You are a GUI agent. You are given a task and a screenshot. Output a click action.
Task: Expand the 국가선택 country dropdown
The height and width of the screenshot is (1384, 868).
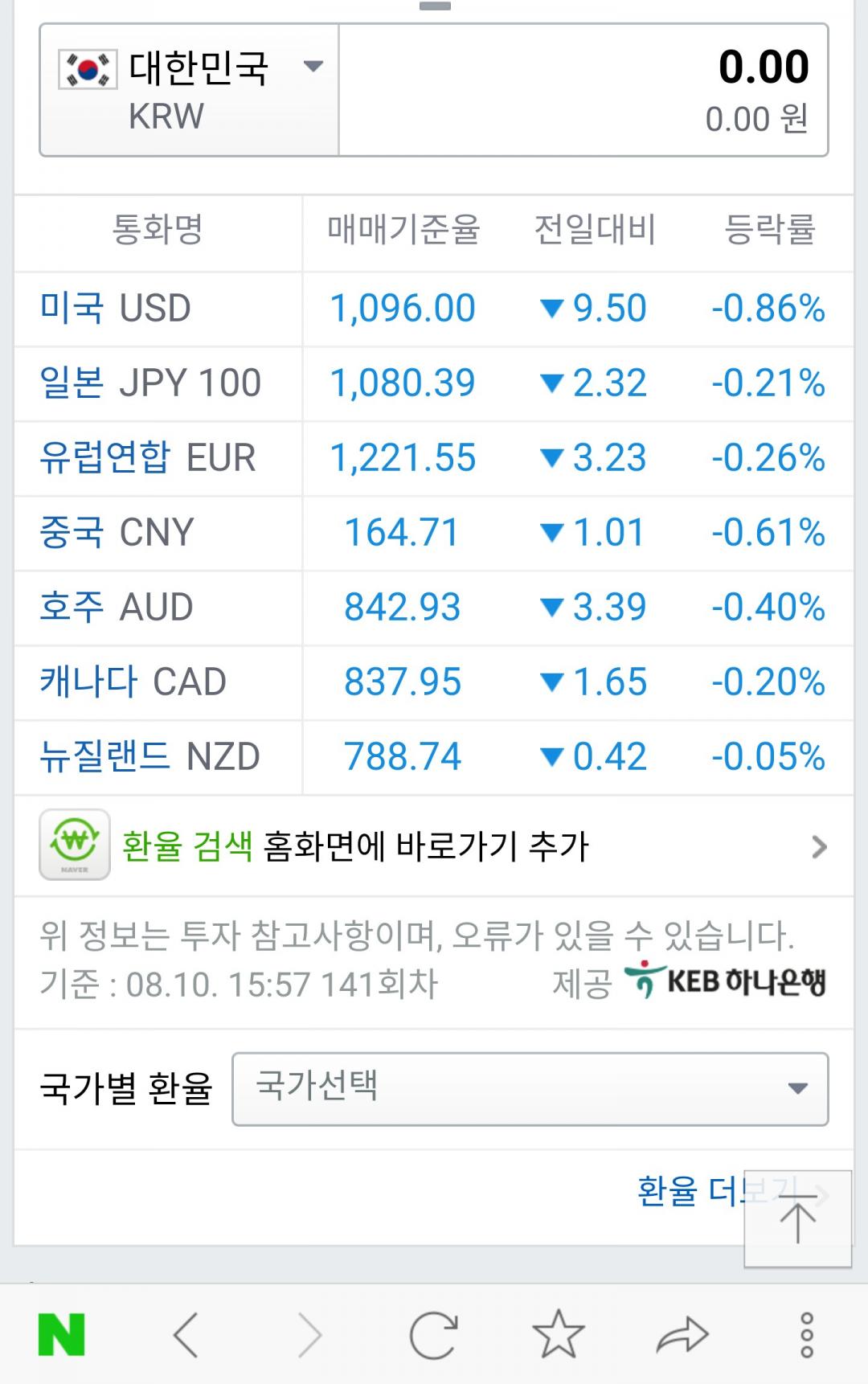point(530,1089)
